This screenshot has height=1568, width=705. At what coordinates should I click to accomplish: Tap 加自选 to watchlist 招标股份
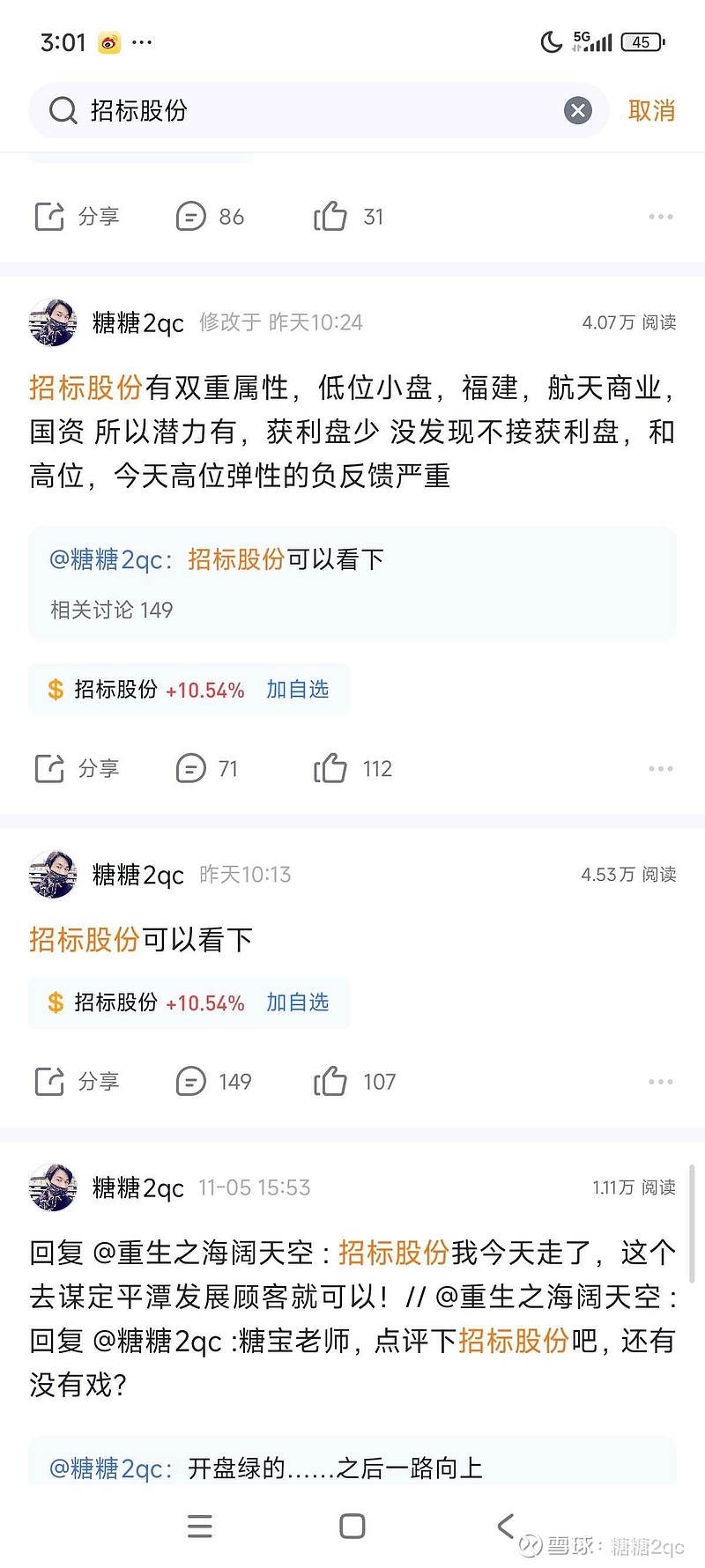point(298,690)
